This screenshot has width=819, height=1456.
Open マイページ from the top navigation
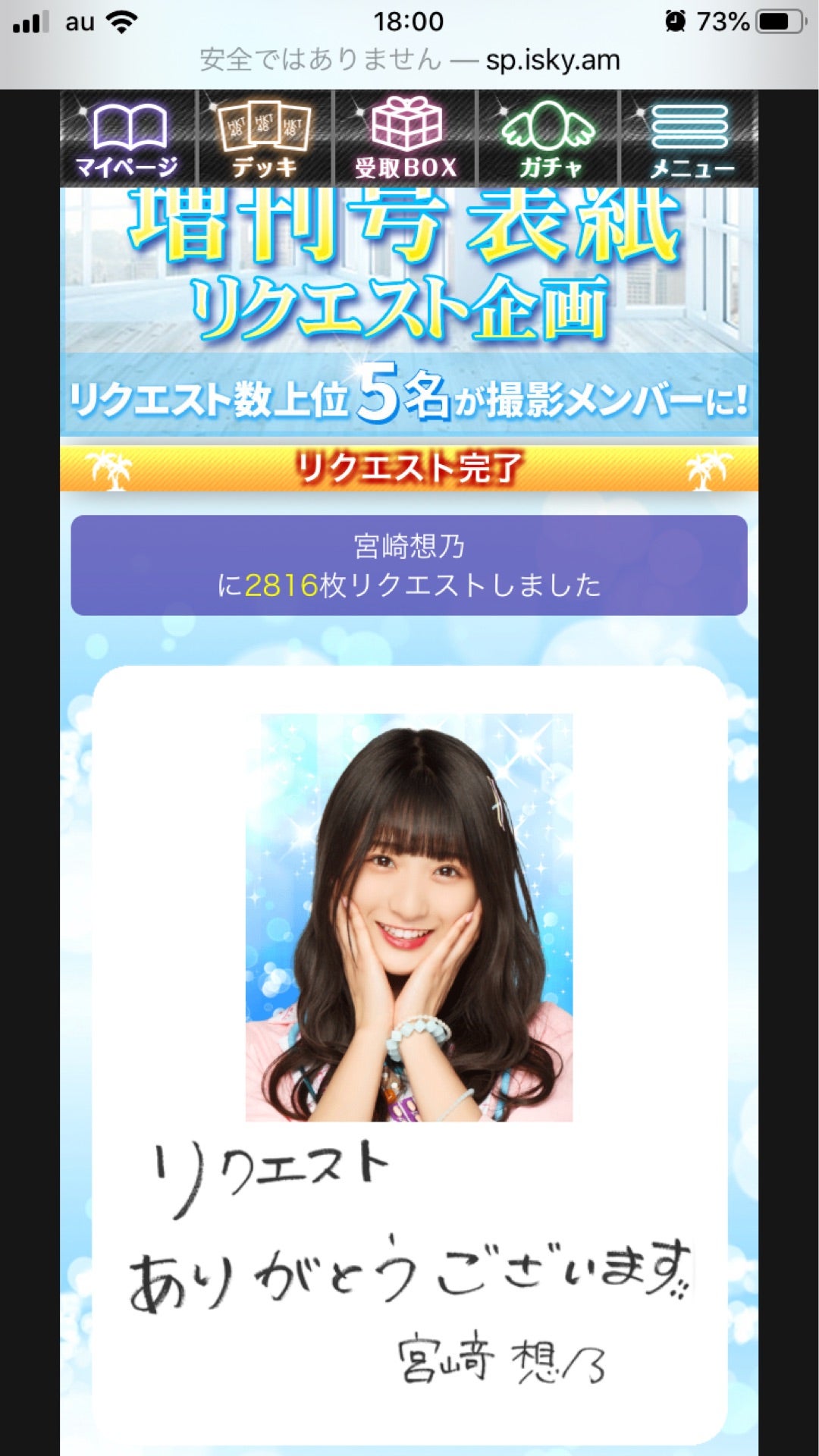pyautogui.click(x=127, y=140)
